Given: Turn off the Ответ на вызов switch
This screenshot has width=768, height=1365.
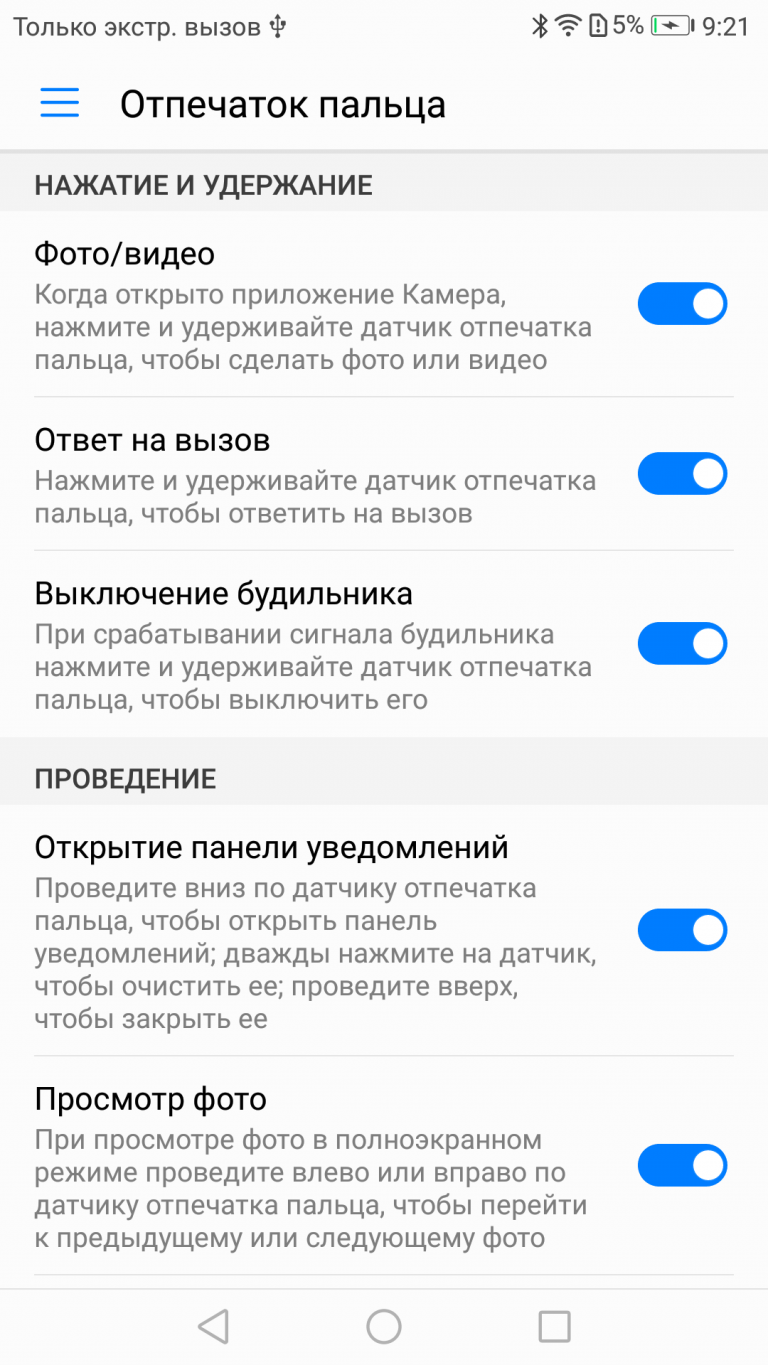Looking at the screenshot, I should (x=683, y=474).
